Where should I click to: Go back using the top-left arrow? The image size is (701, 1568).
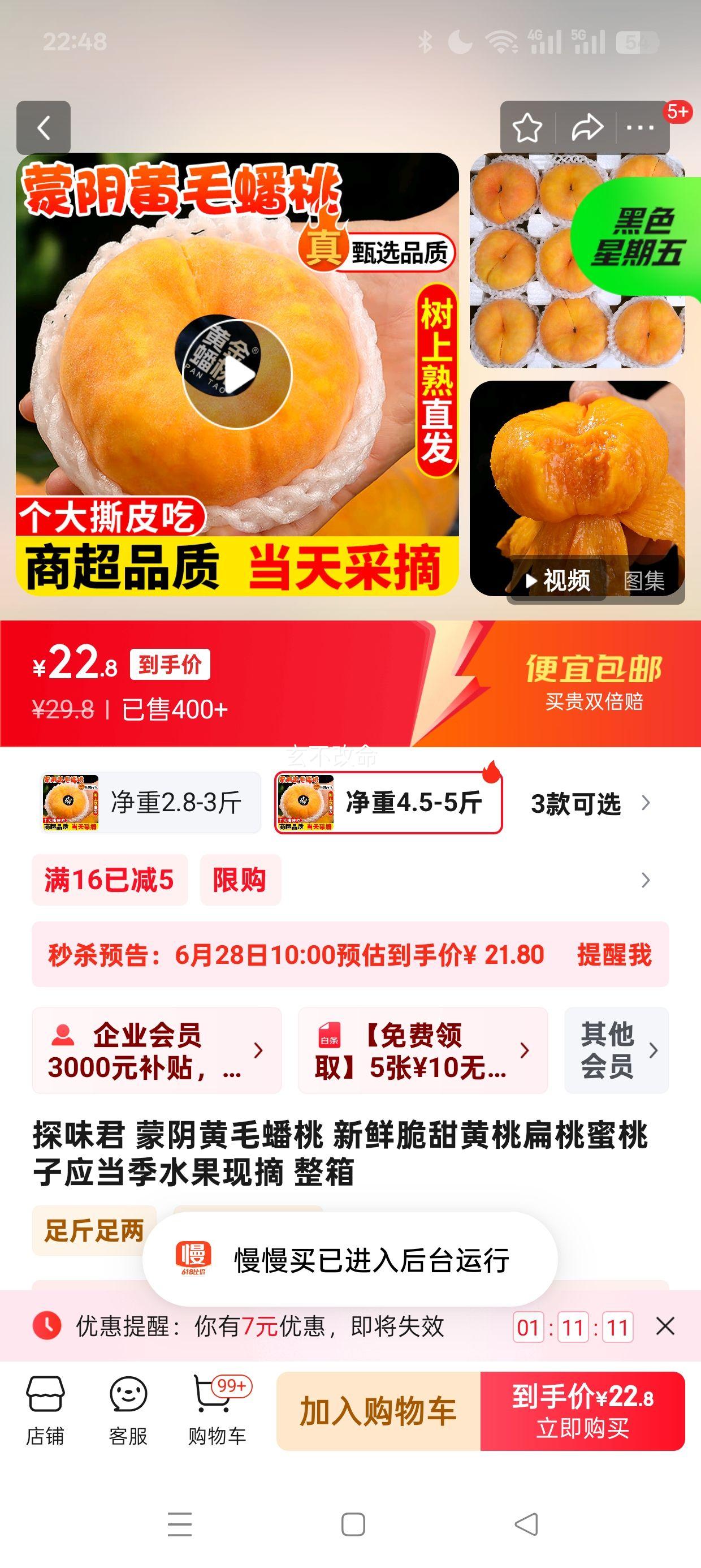click(43, 128)
